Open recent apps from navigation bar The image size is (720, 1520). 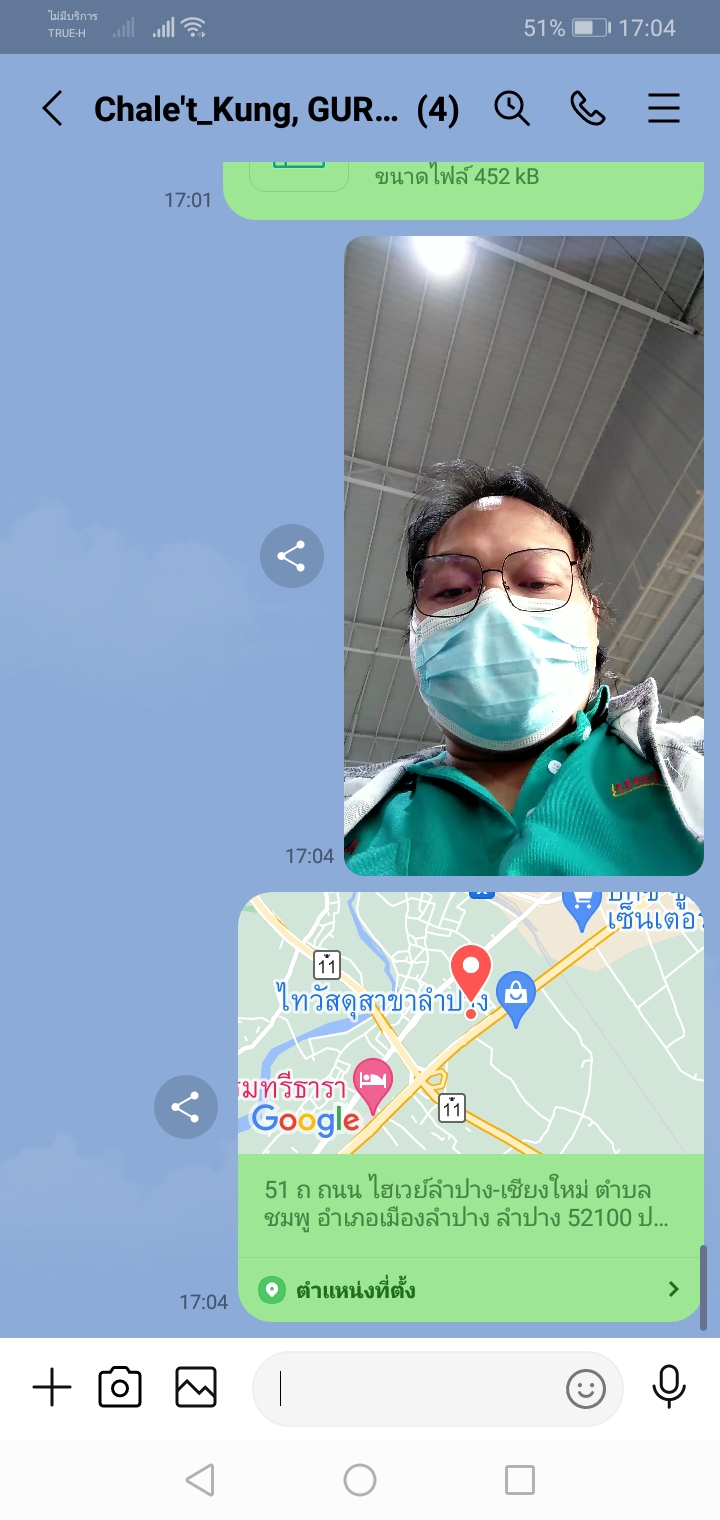519,1480
